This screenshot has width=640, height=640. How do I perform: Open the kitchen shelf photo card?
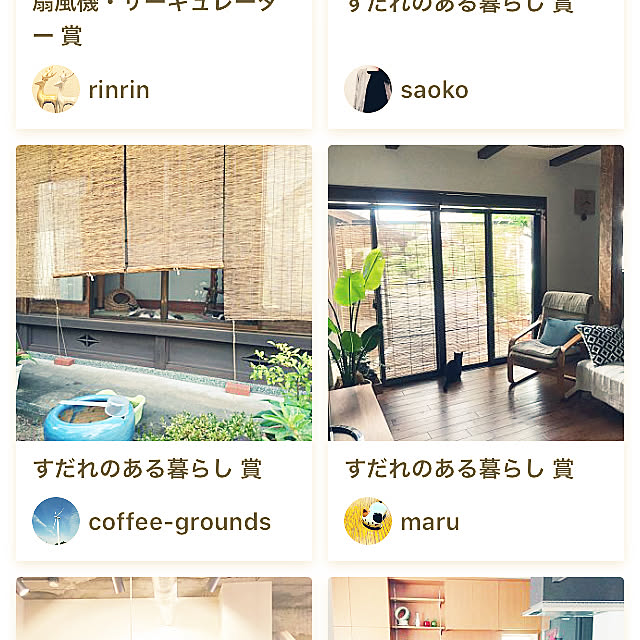click(476, 608)
